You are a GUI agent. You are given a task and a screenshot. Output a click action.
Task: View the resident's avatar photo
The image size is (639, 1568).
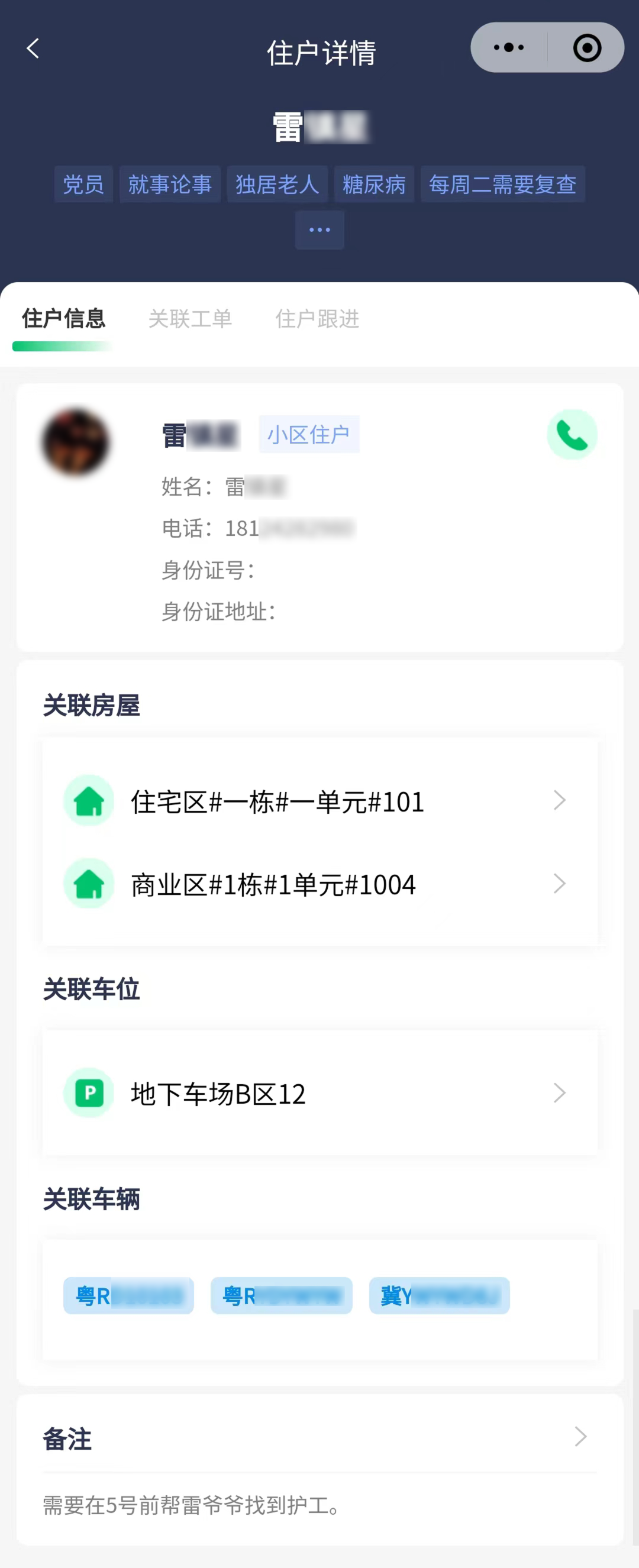(76, 442)
